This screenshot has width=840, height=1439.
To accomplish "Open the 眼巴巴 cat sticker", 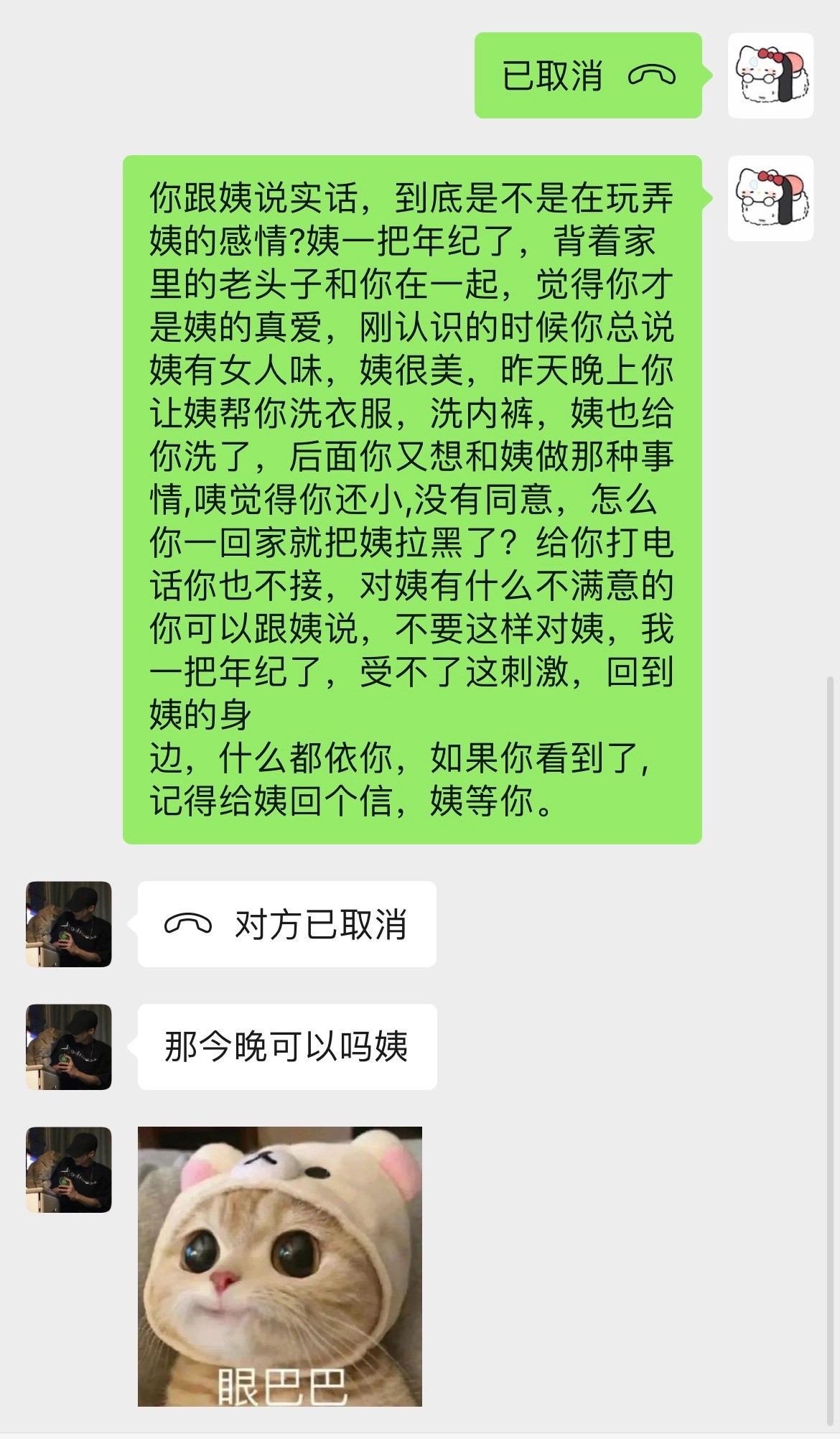I will pos(280,1266).
